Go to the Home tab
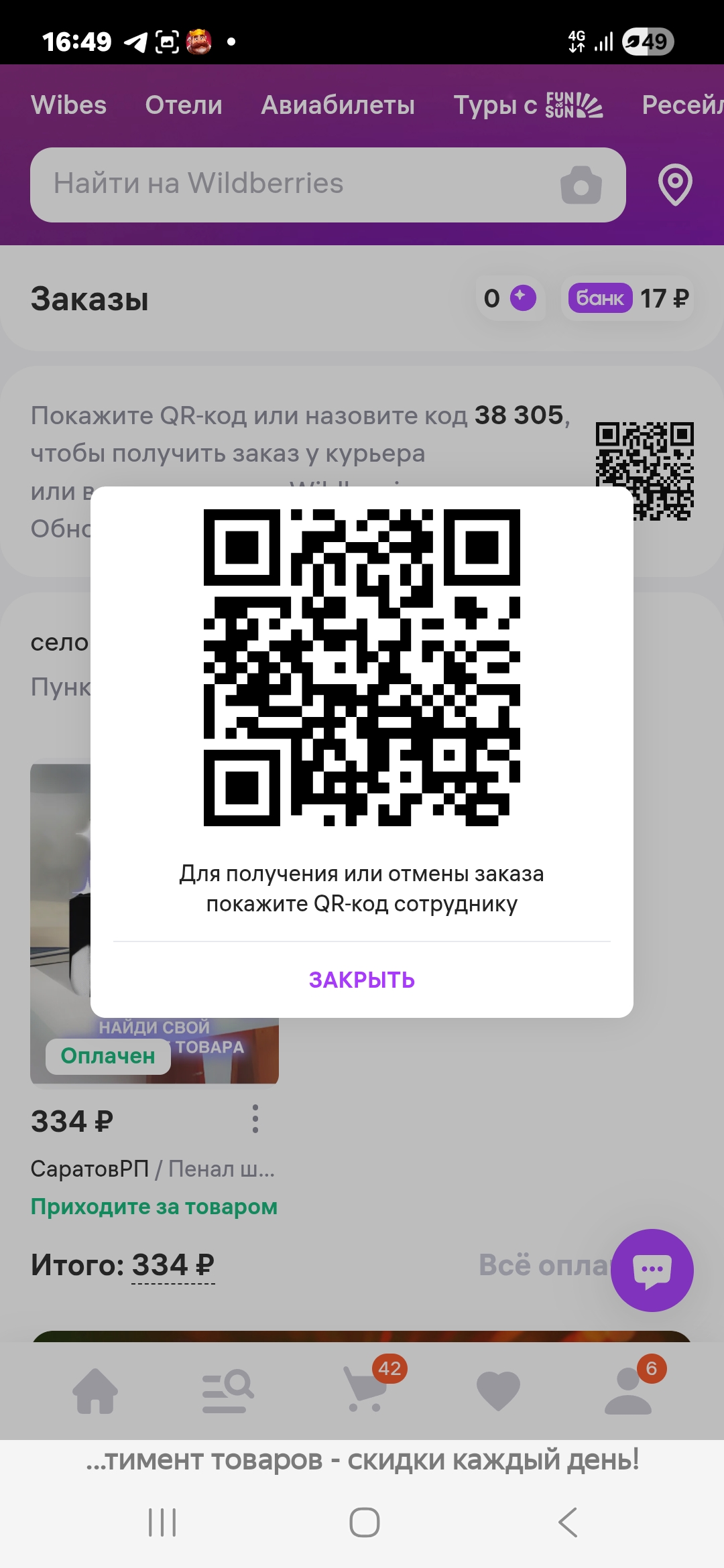This screenshot has width=724, height=1568. [95, 1390]
